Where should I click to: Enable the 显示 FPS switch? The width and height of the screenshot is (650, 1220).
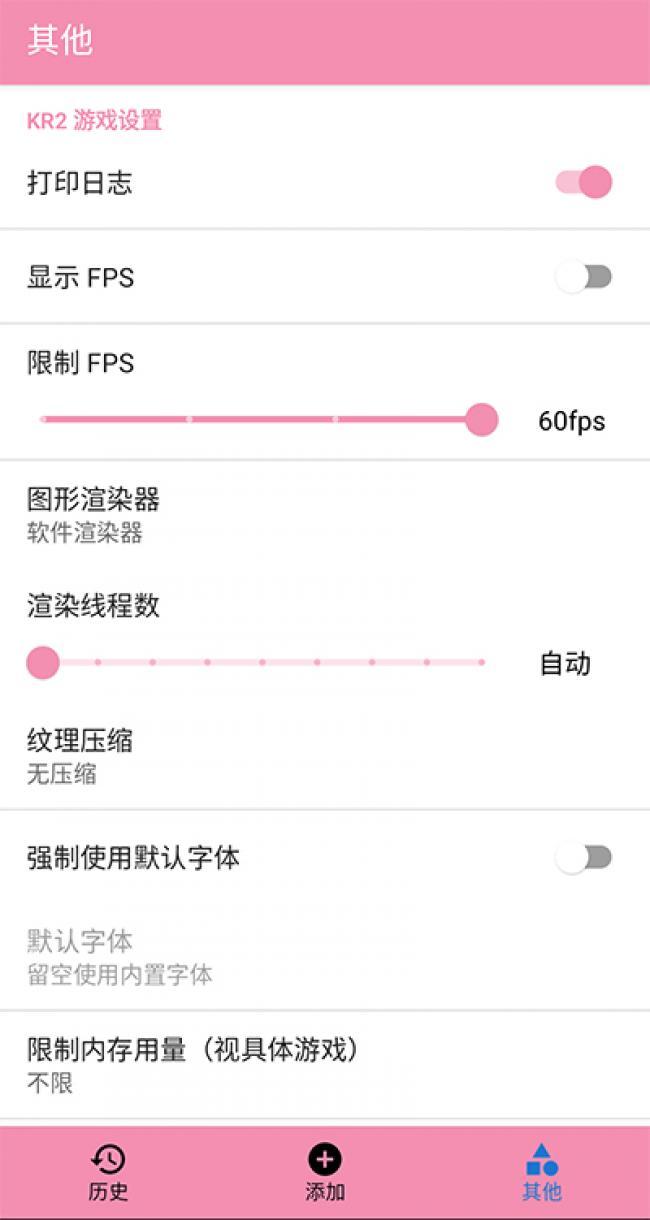pyautogui.click(x=584, y=277)
